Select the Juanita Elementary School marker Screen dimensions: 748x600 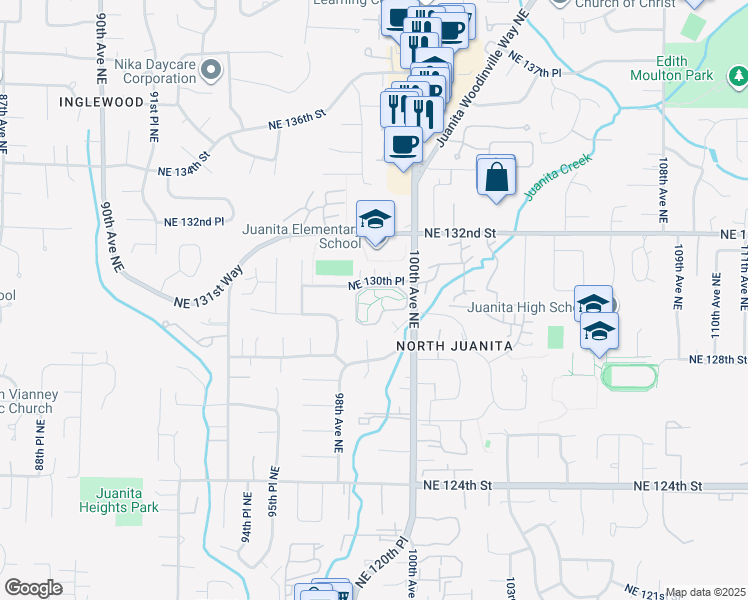click(375, 220)
